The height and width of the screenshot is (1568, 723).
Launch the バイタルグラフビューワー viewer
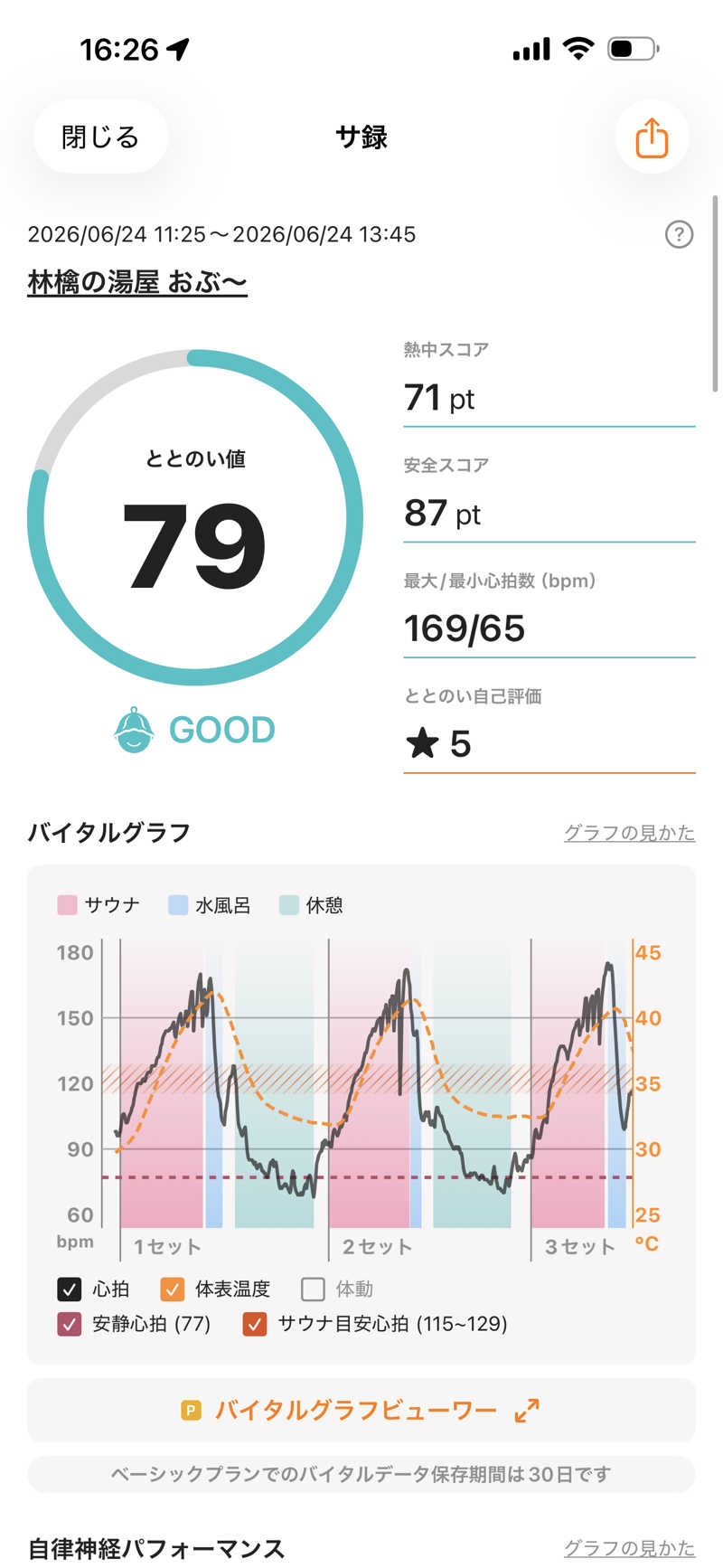[361, 1410]
